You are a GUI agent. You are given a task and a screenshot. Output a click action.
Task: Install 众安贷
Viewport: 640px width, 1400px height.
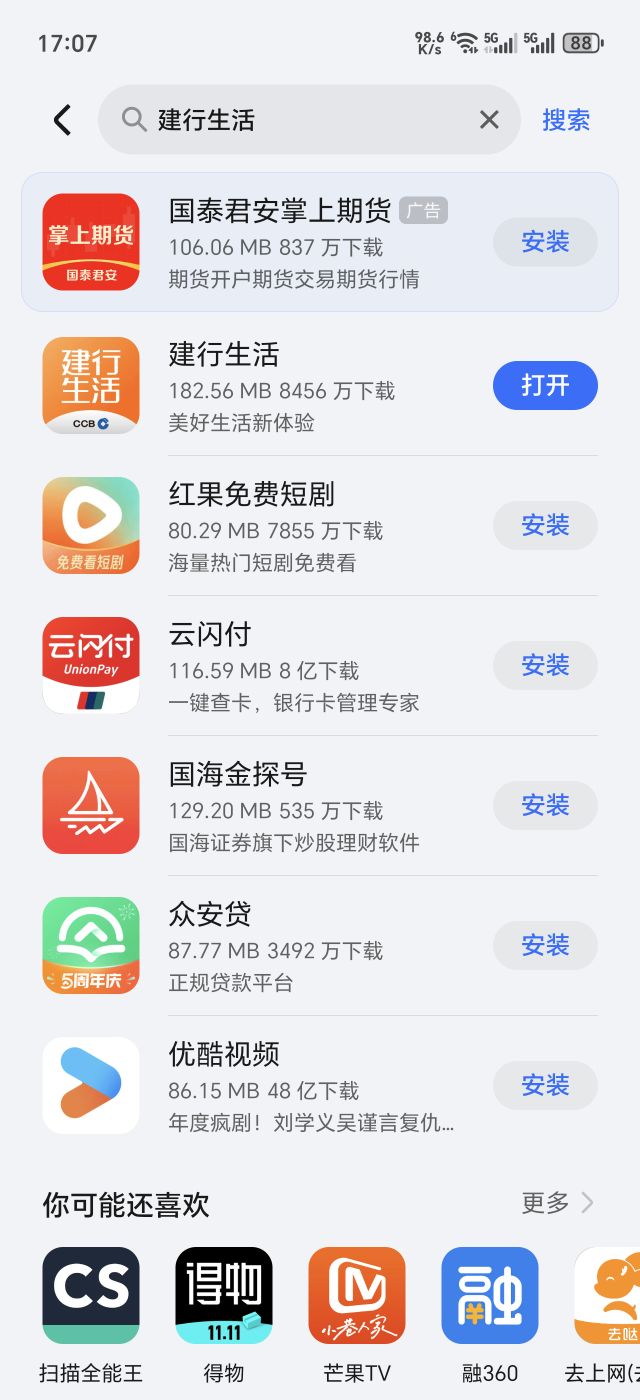click(545, 945)
